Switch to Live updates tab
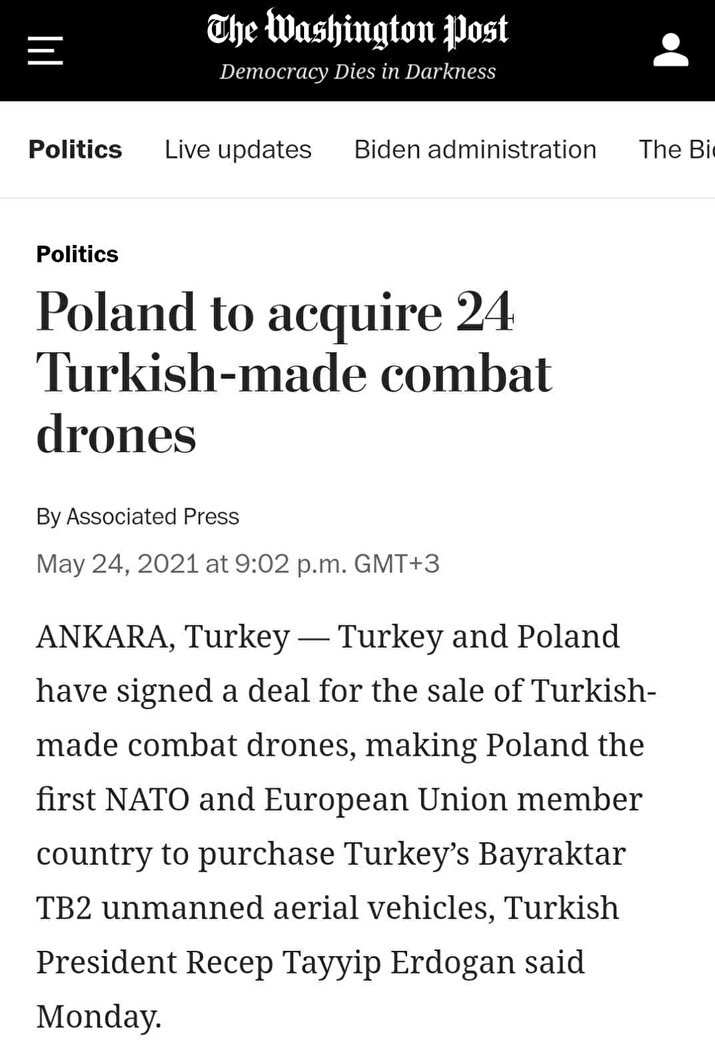The width and height of the screenshot is (715, 1064). click(238, 150)
